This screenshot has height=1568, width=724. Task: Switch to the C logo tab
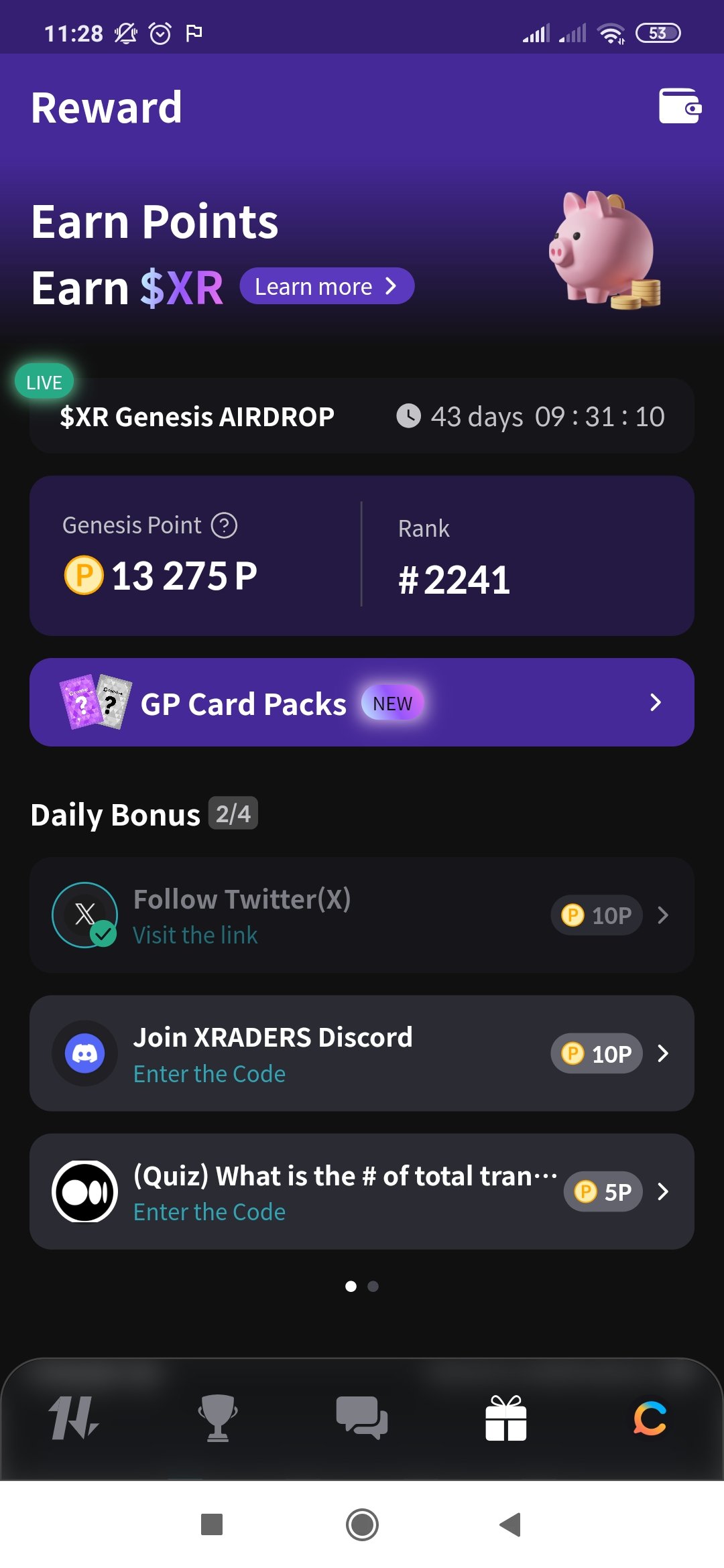coord(650,1418)
